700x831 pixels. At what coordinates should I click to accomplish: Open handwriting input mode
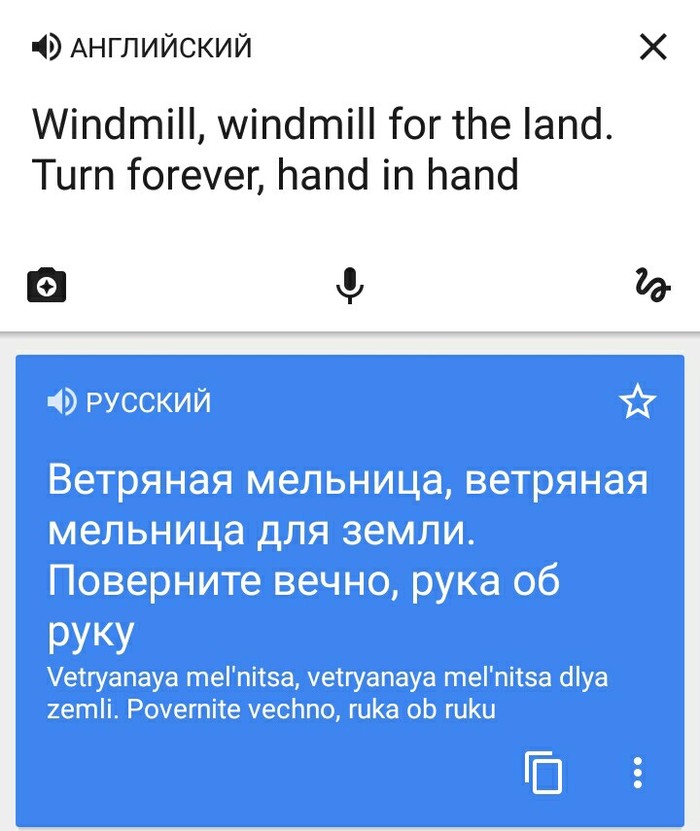[652, 285]
